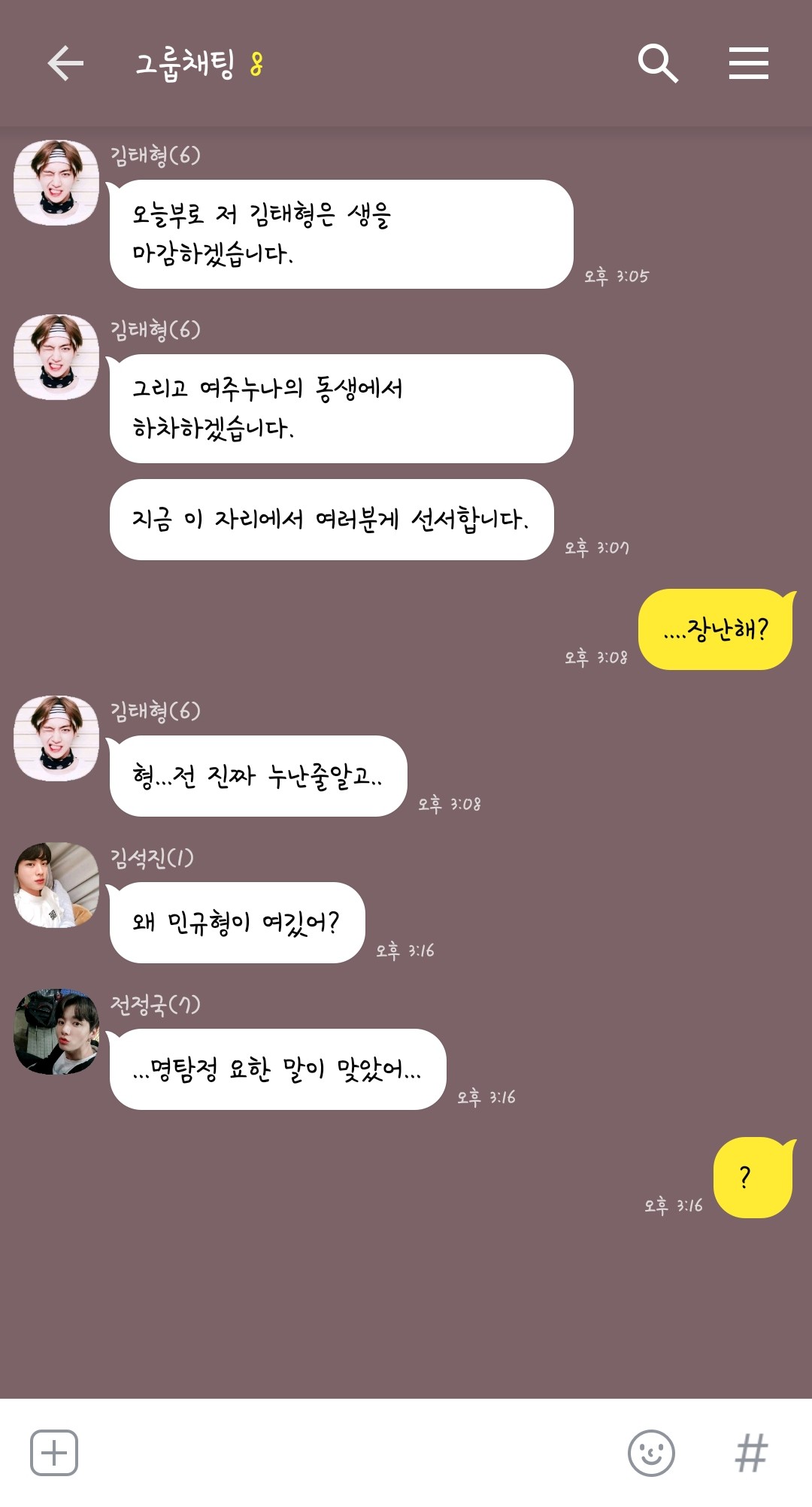Go back from the group chat
Image resolution: width=812 pixels, height=1507 pixels.
65,63
